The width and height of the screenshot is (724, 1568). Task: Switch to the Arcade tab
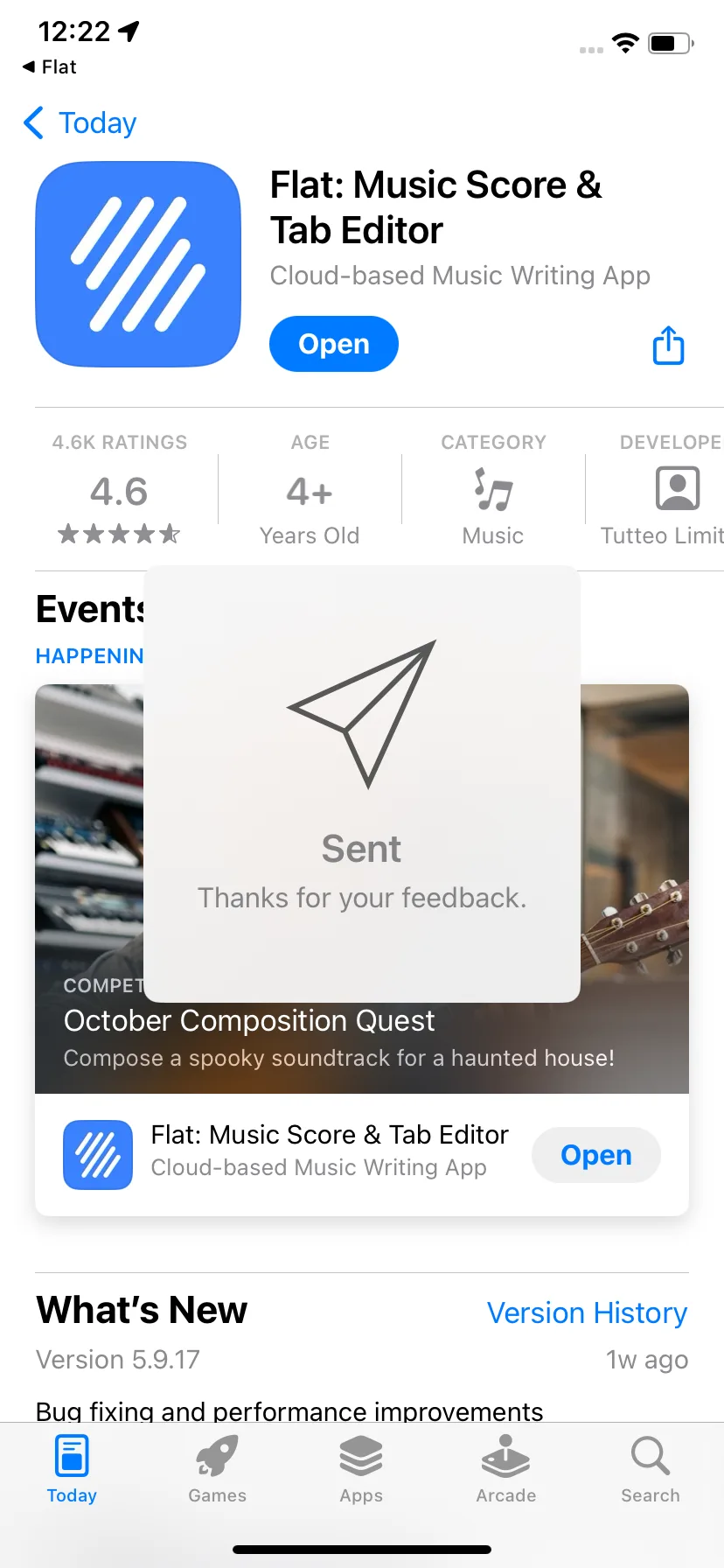pos(505,1470)
